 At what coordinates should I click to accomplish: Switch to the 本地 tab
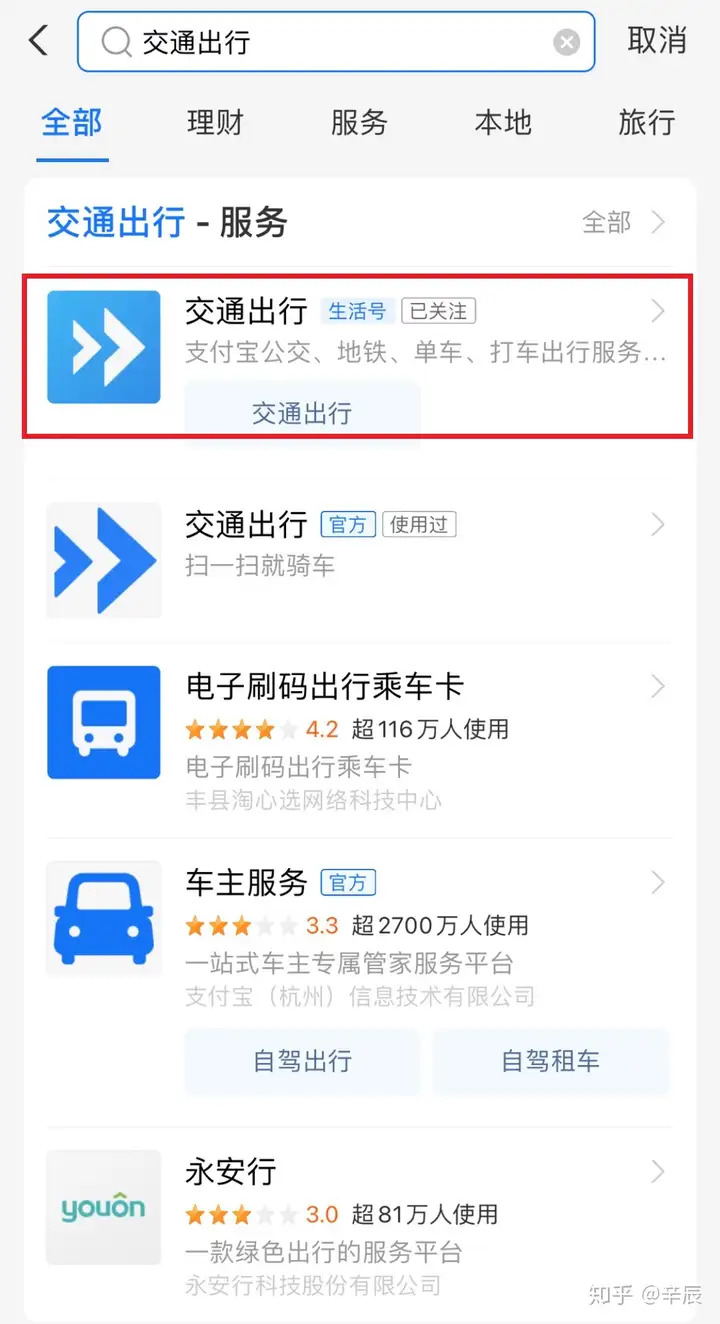503,123
